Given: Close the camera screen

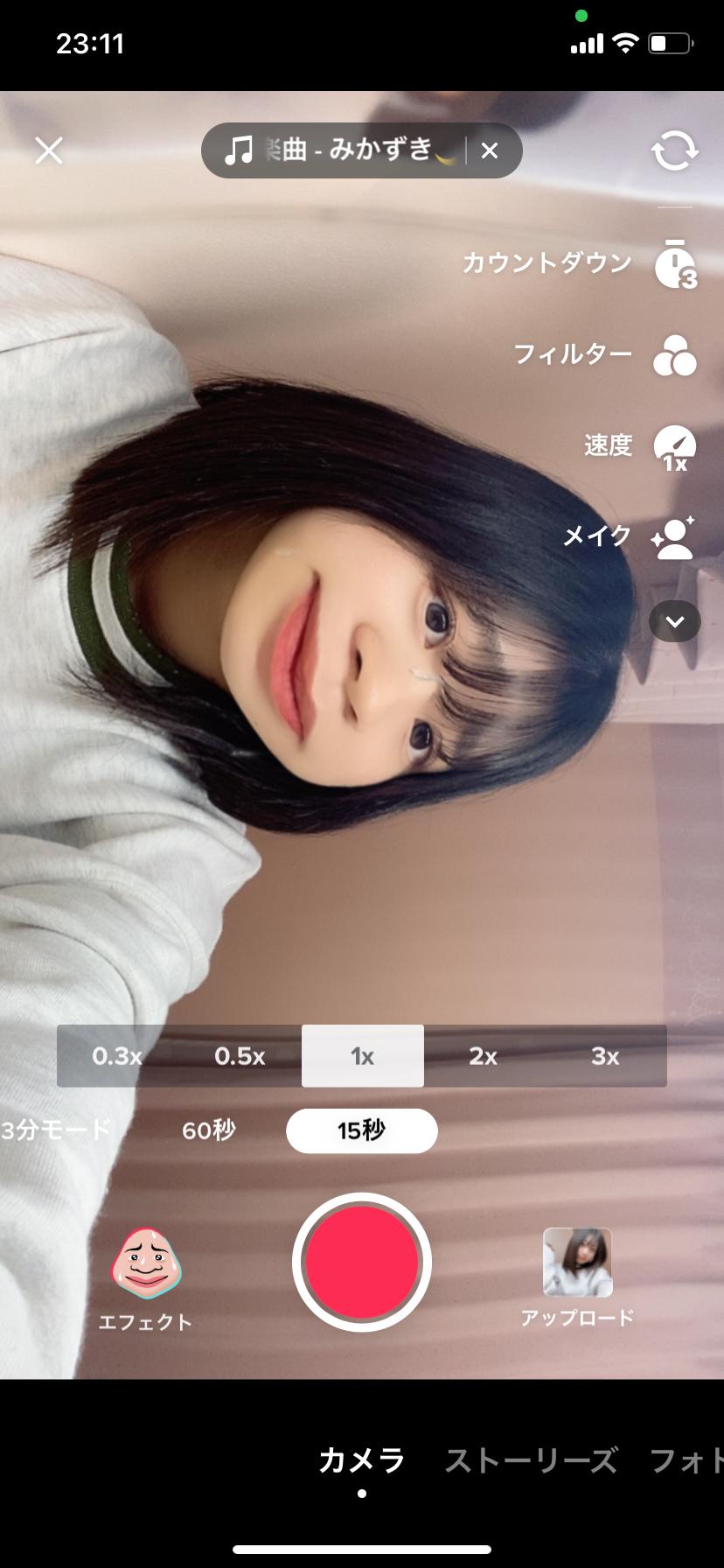Looking at the screenshot, I should (x=49, y=150).
